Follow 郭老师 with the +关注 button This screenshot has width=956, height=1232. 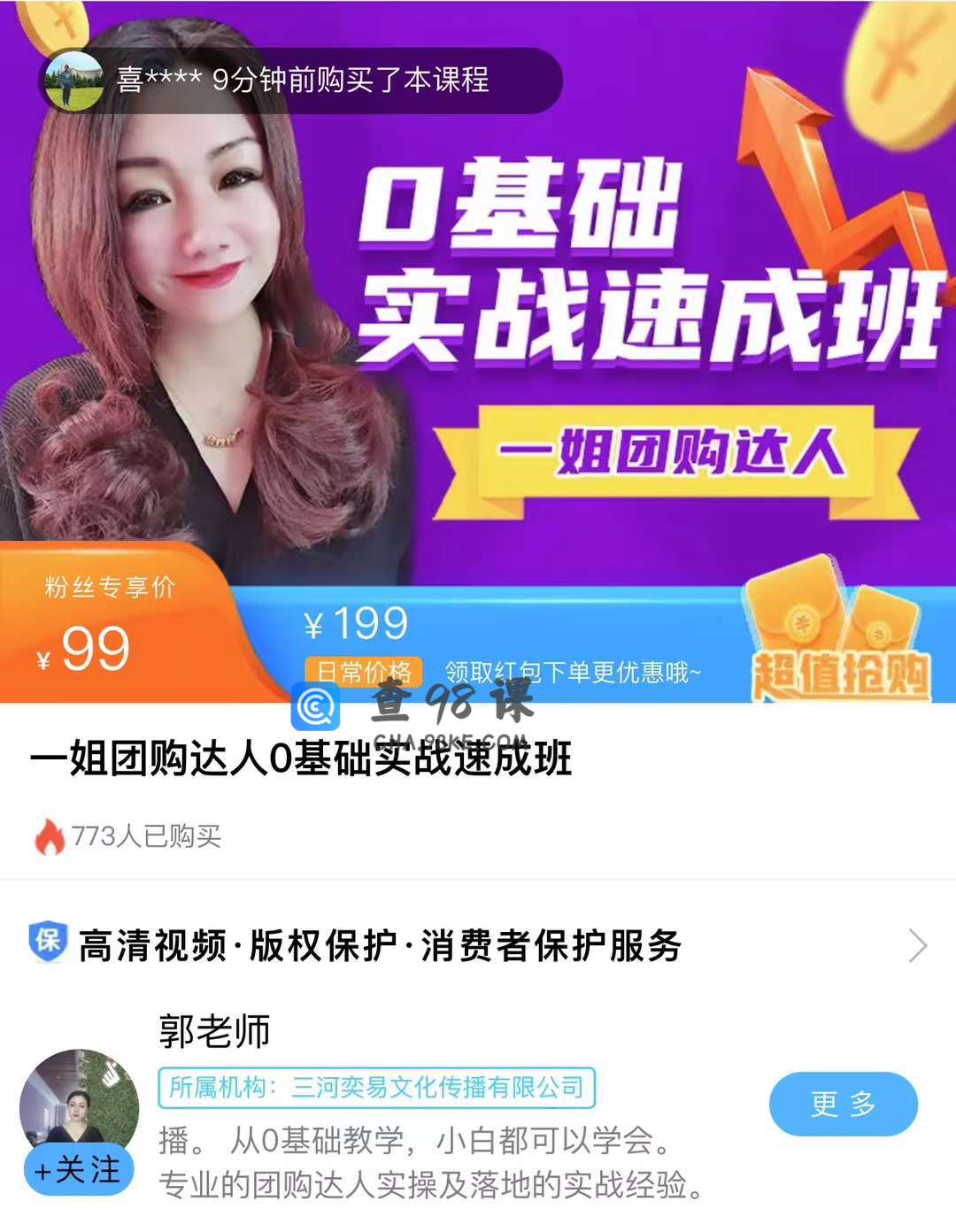(x=78, y=1170)
